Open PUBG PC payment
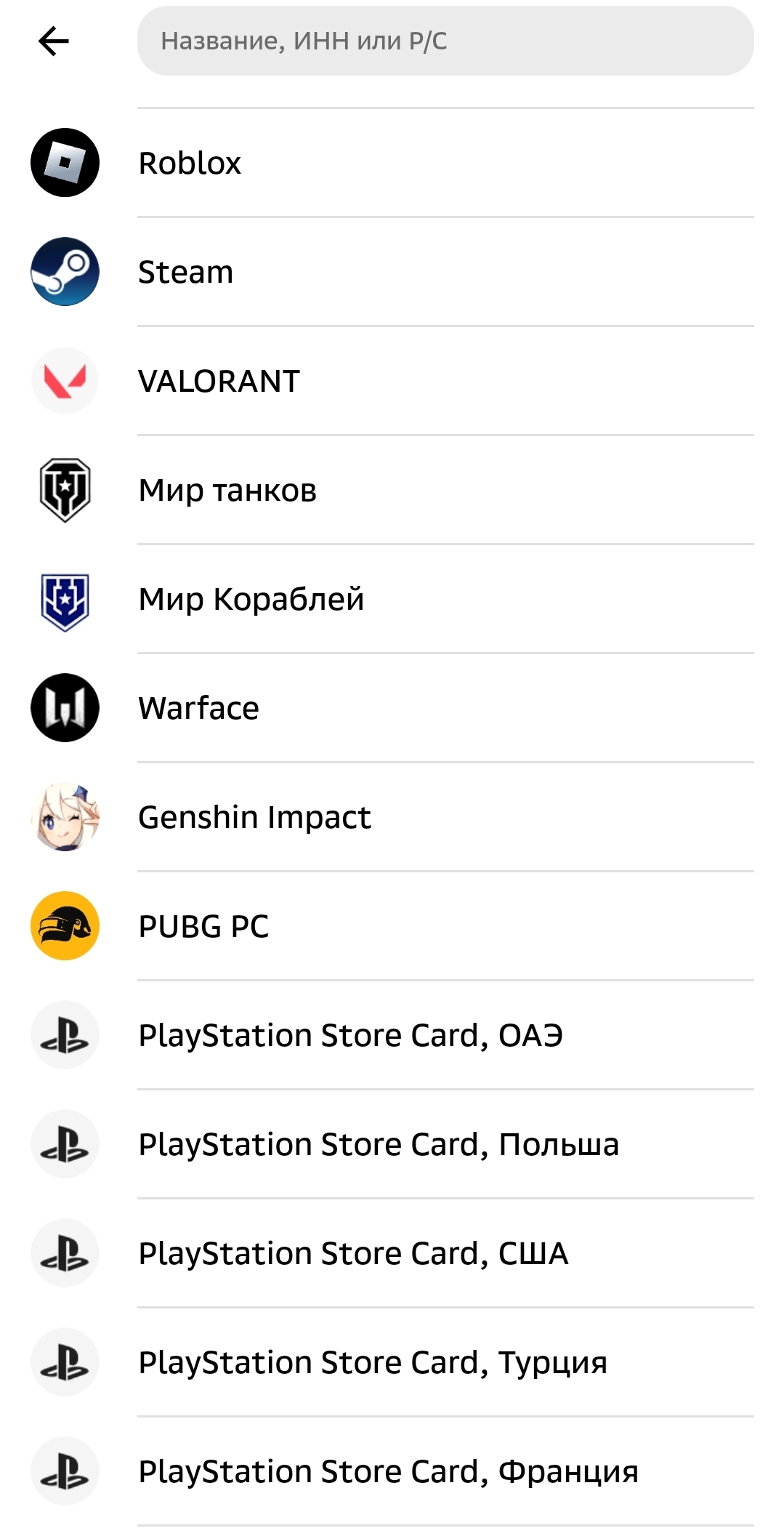 pyautogui.click(x=392, y=926)
